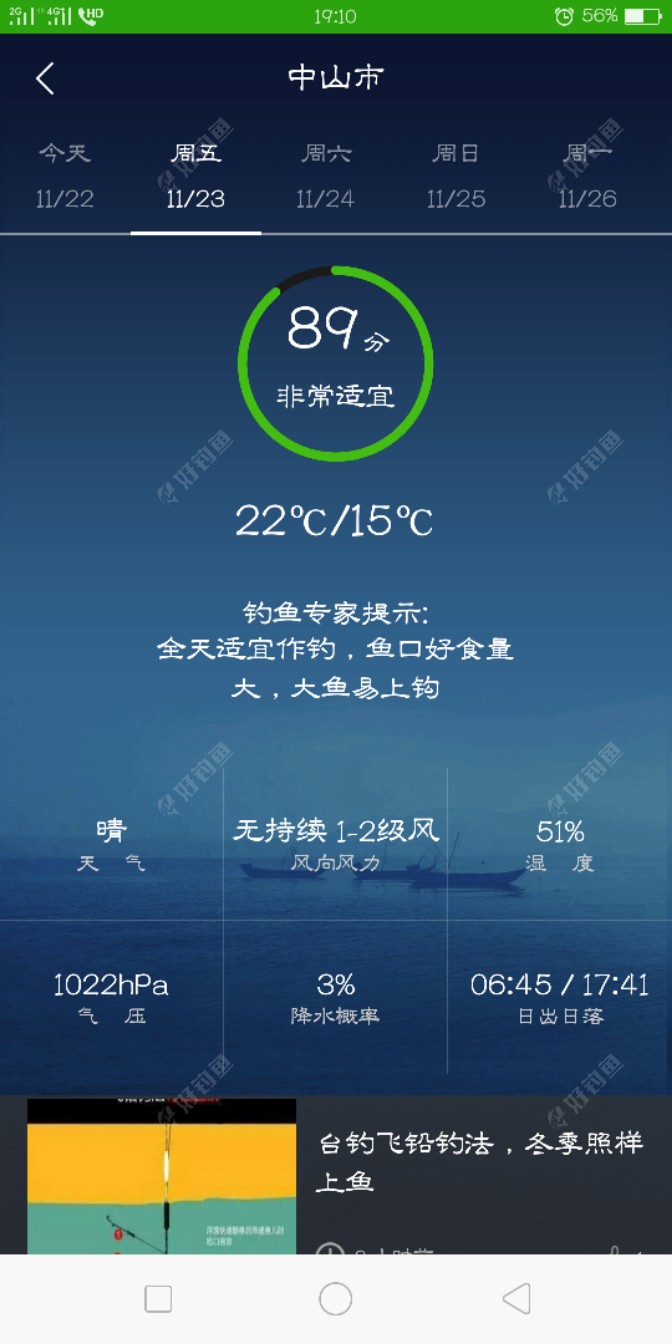Switch to the 今天 11/22 tab
This screenshot has width=672, height=1344.
[65, 176]
